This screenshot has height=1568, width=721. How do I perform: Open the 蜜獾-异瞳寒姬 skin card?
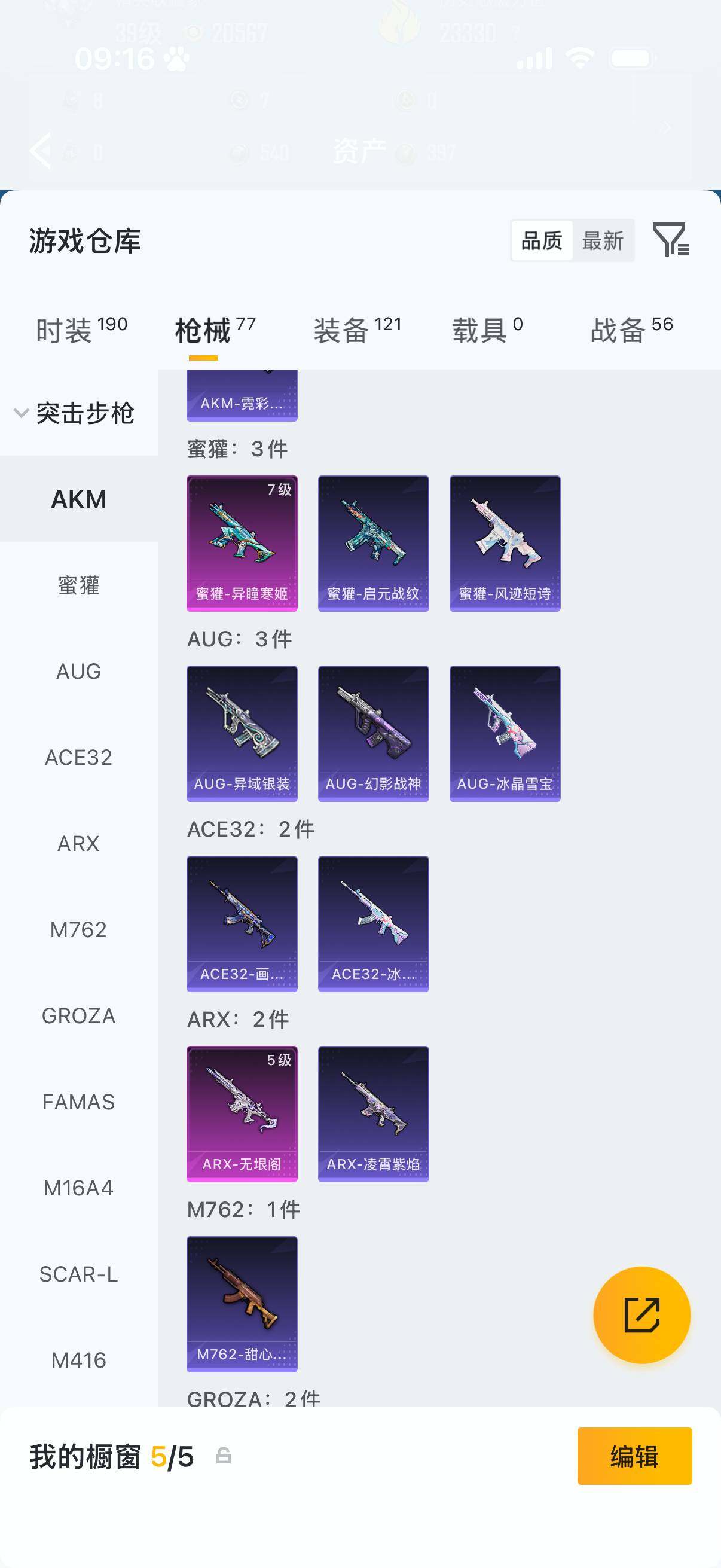[242, 543]
